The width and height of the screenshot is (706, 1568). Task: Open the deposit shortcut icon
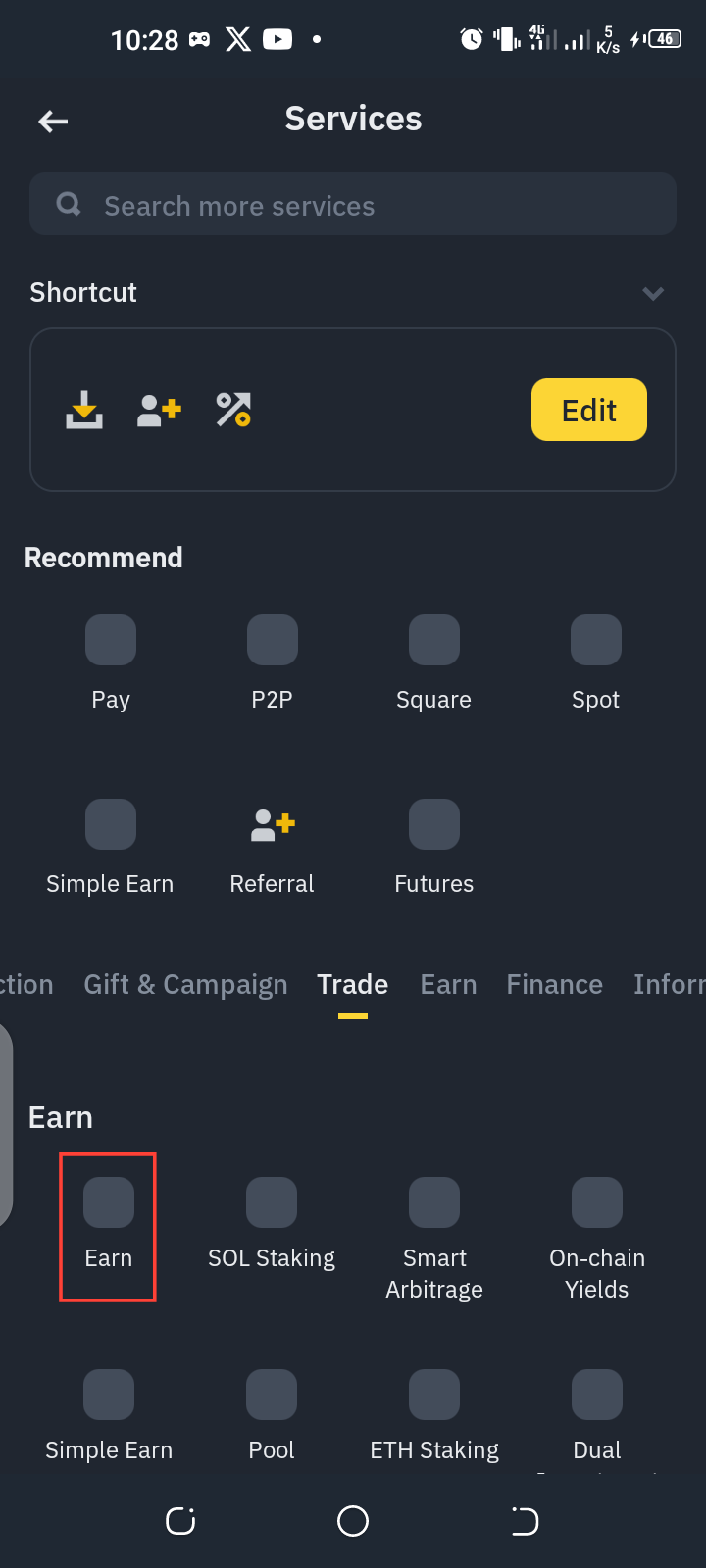[84, 410]
